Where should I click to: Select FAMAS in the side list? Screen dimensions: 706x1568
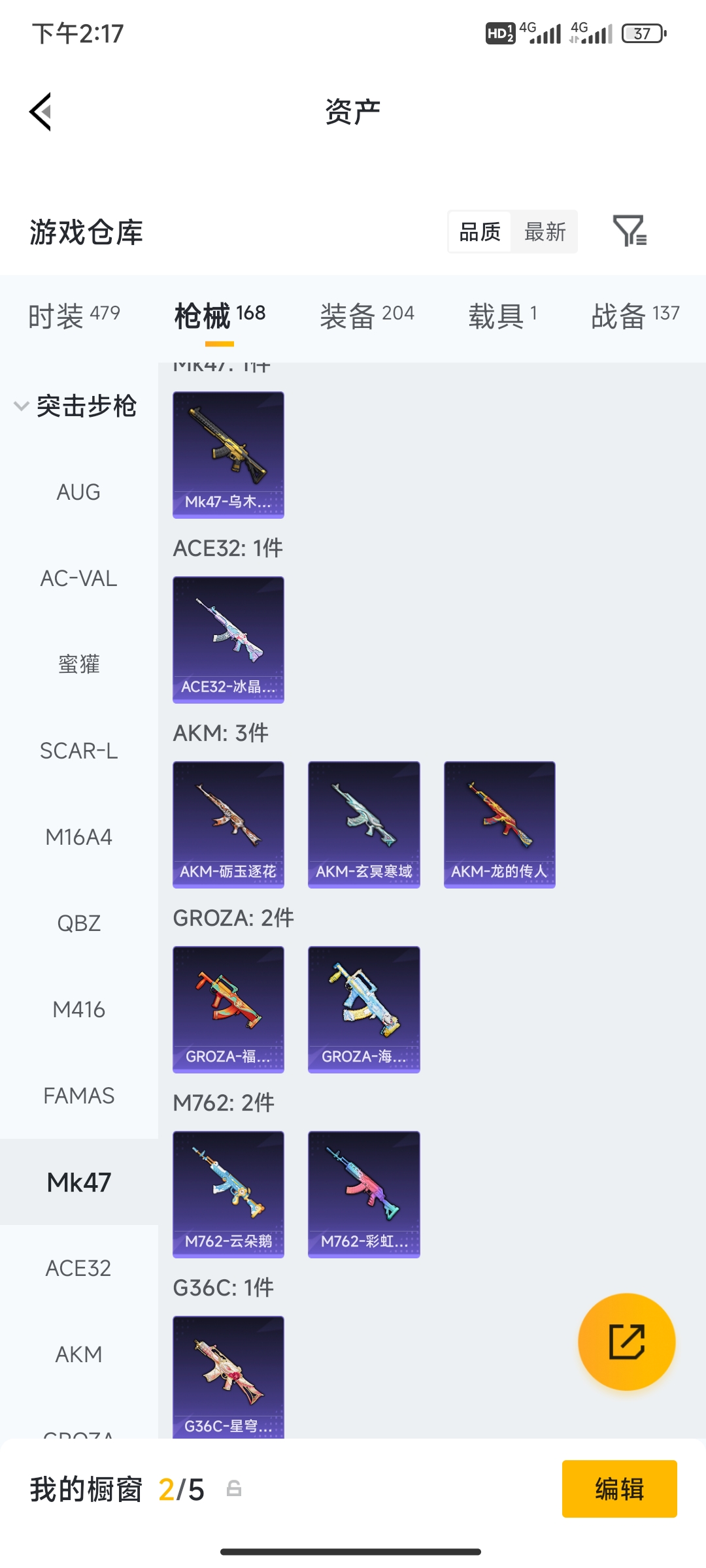tap(78, 1096)
